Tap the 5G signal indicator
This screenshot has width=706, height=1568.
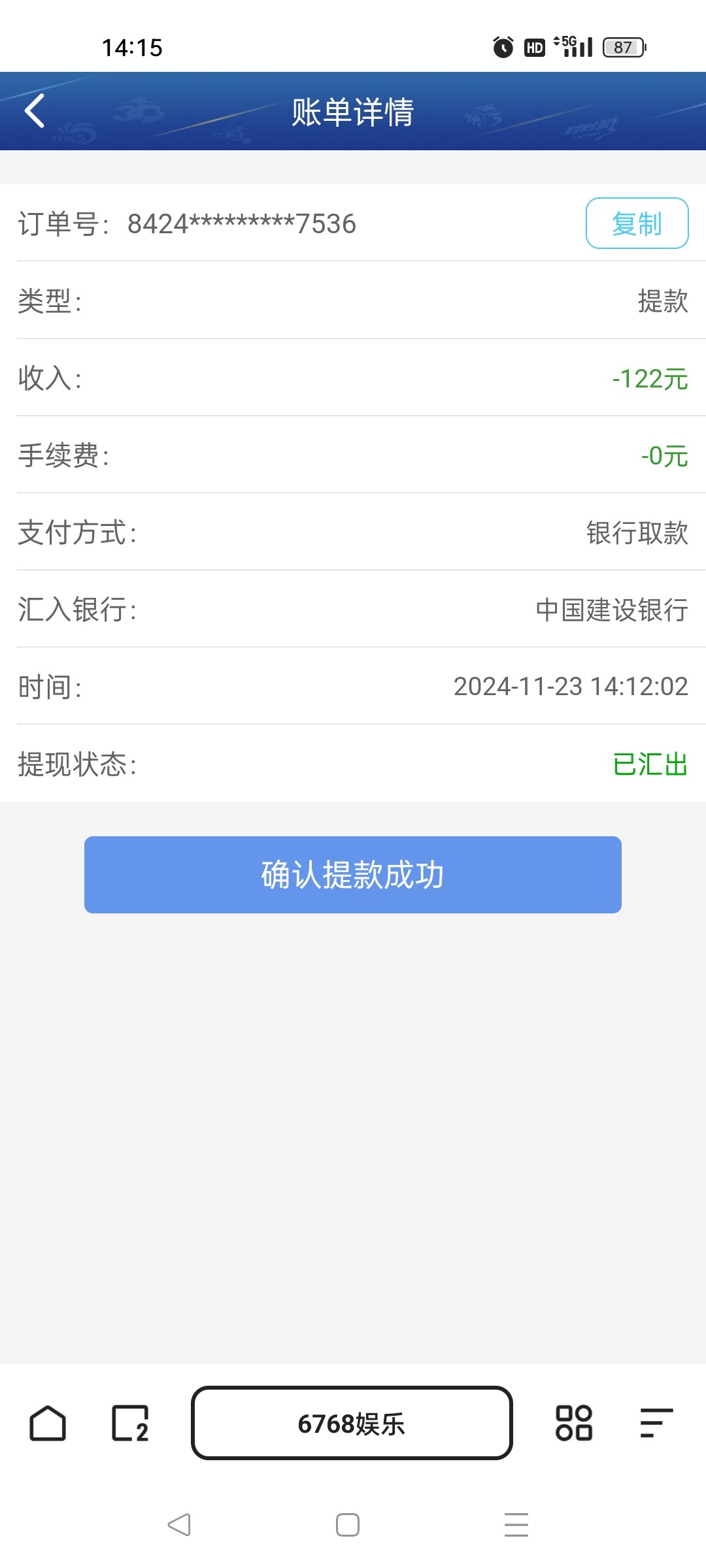coord(572,46)
